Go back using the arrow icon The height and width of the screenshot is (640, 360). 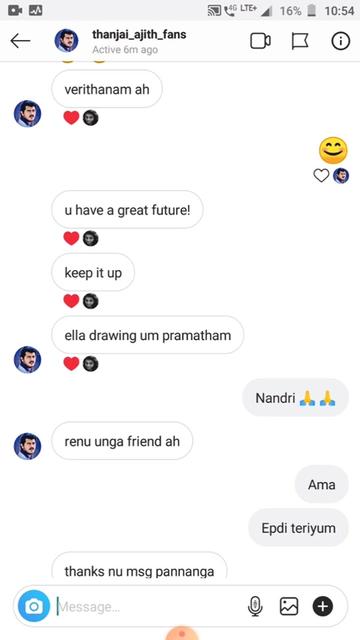pyautogui.click(x=20, y=41)
